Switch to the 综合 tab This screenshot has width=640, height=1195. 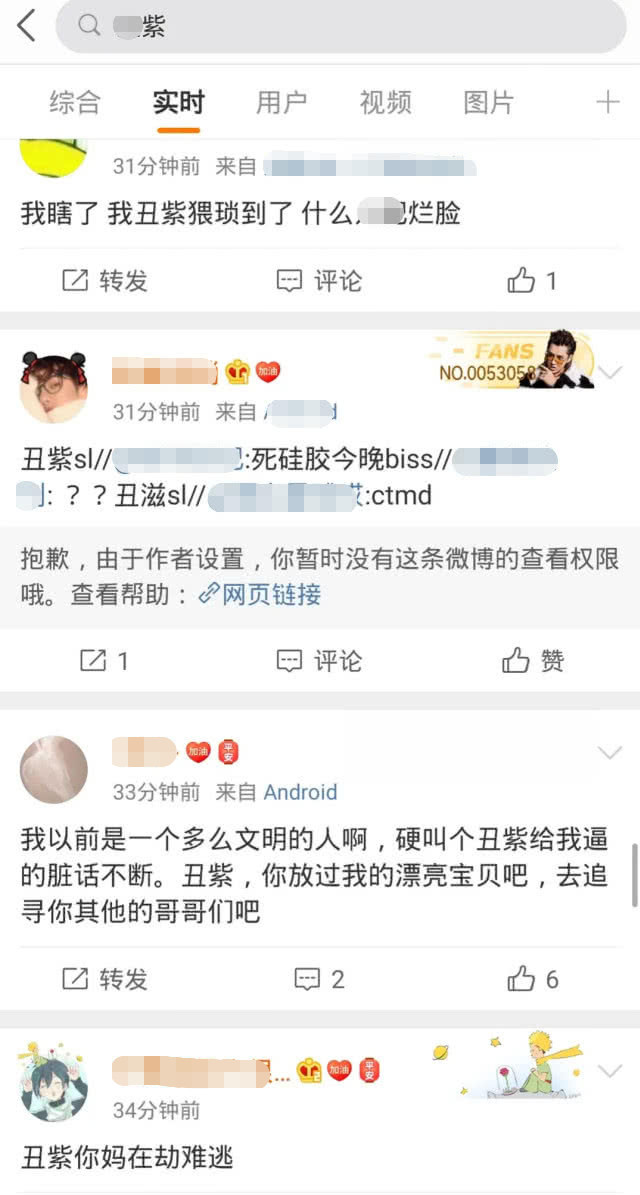click(75, 102)
